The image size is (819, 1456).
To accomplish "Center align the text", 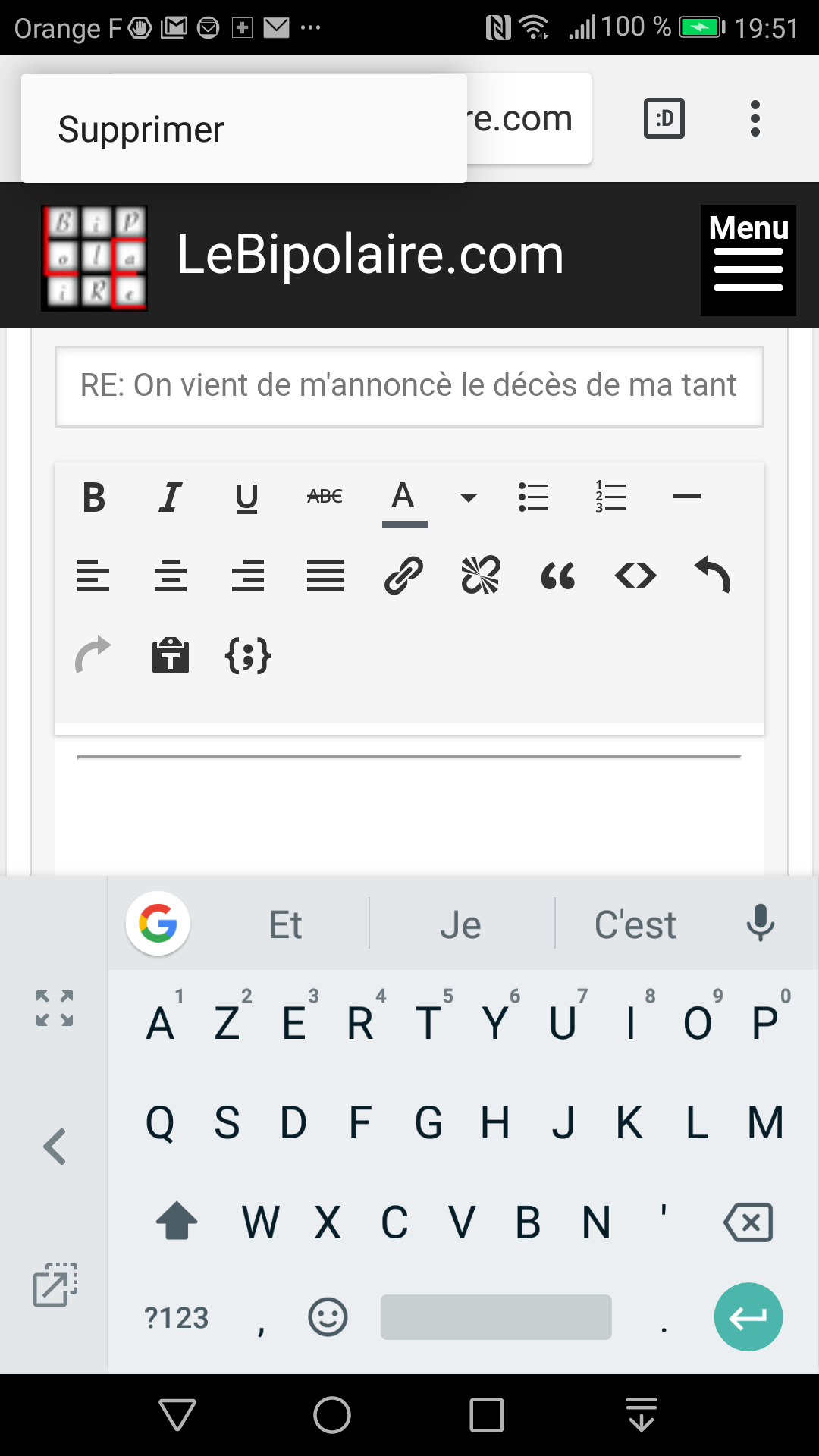I will pyautogui.click(x=171, y=575).
